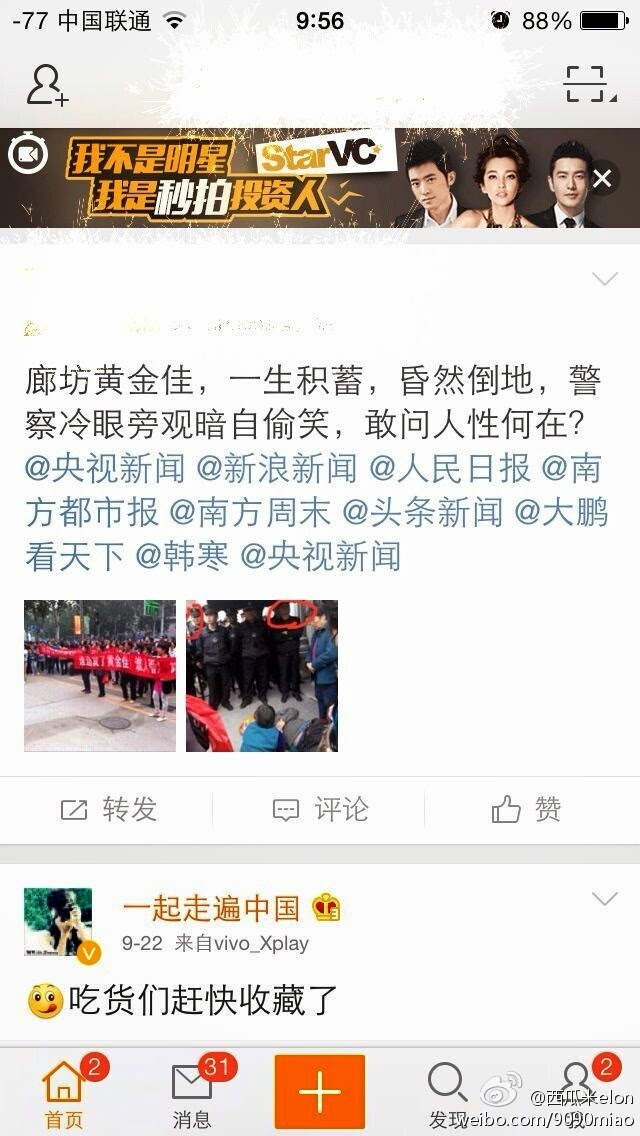Open 一起走遍中国 user profile
The image size is (640, 1136).
tap(211, 908)
